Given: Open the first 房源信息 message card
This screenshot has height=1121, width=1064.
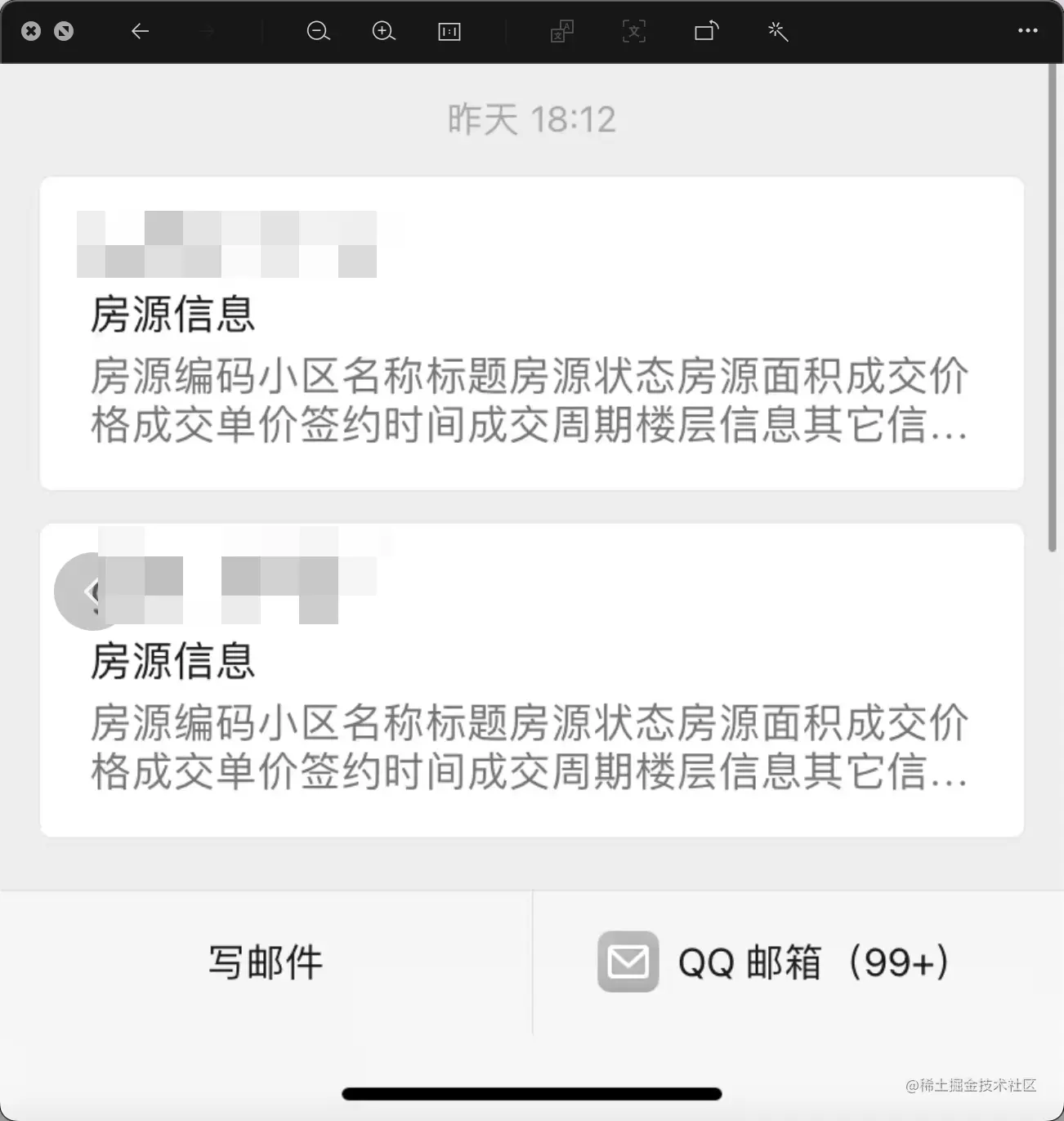Looking at the screenshot, I should [531, 331].
